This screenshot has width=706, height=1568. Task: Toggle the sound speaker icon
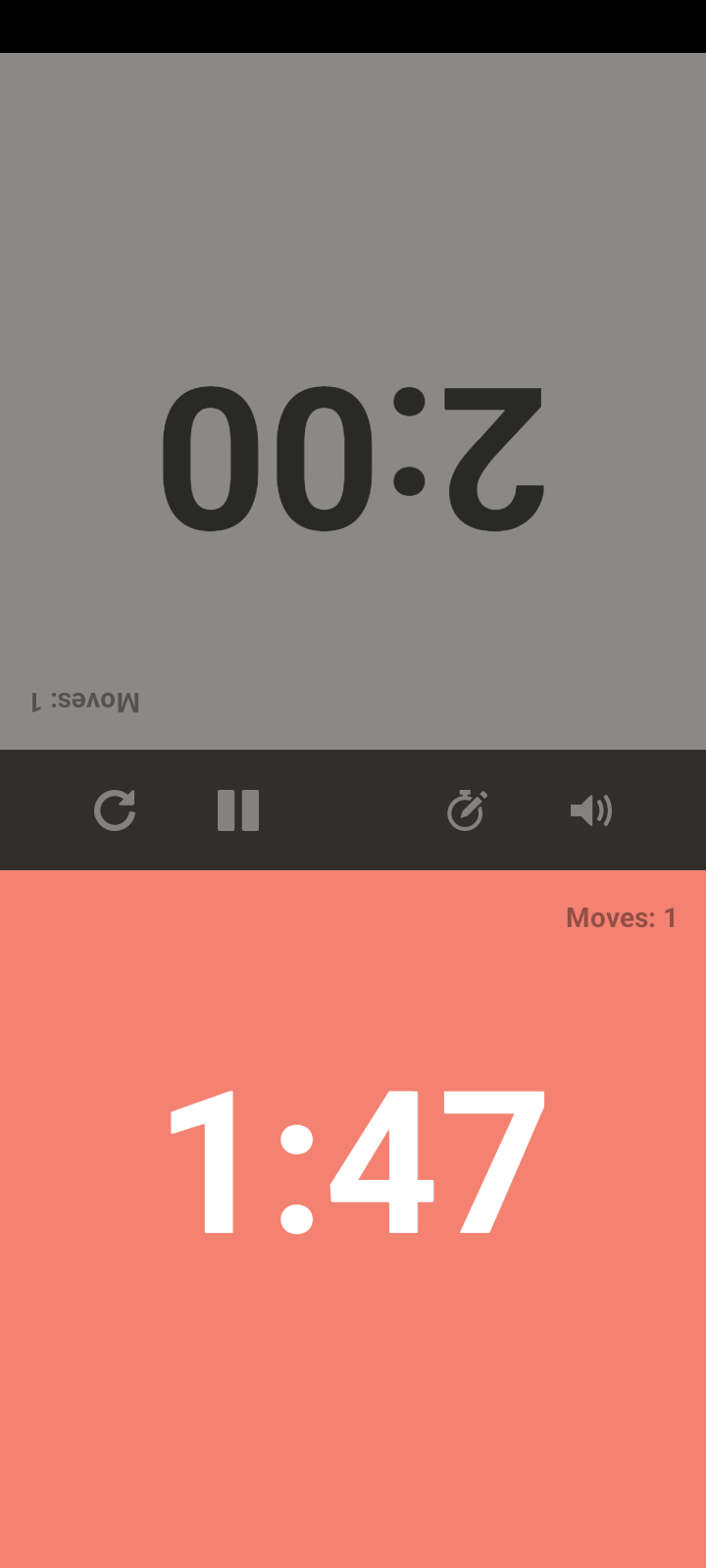590,810
